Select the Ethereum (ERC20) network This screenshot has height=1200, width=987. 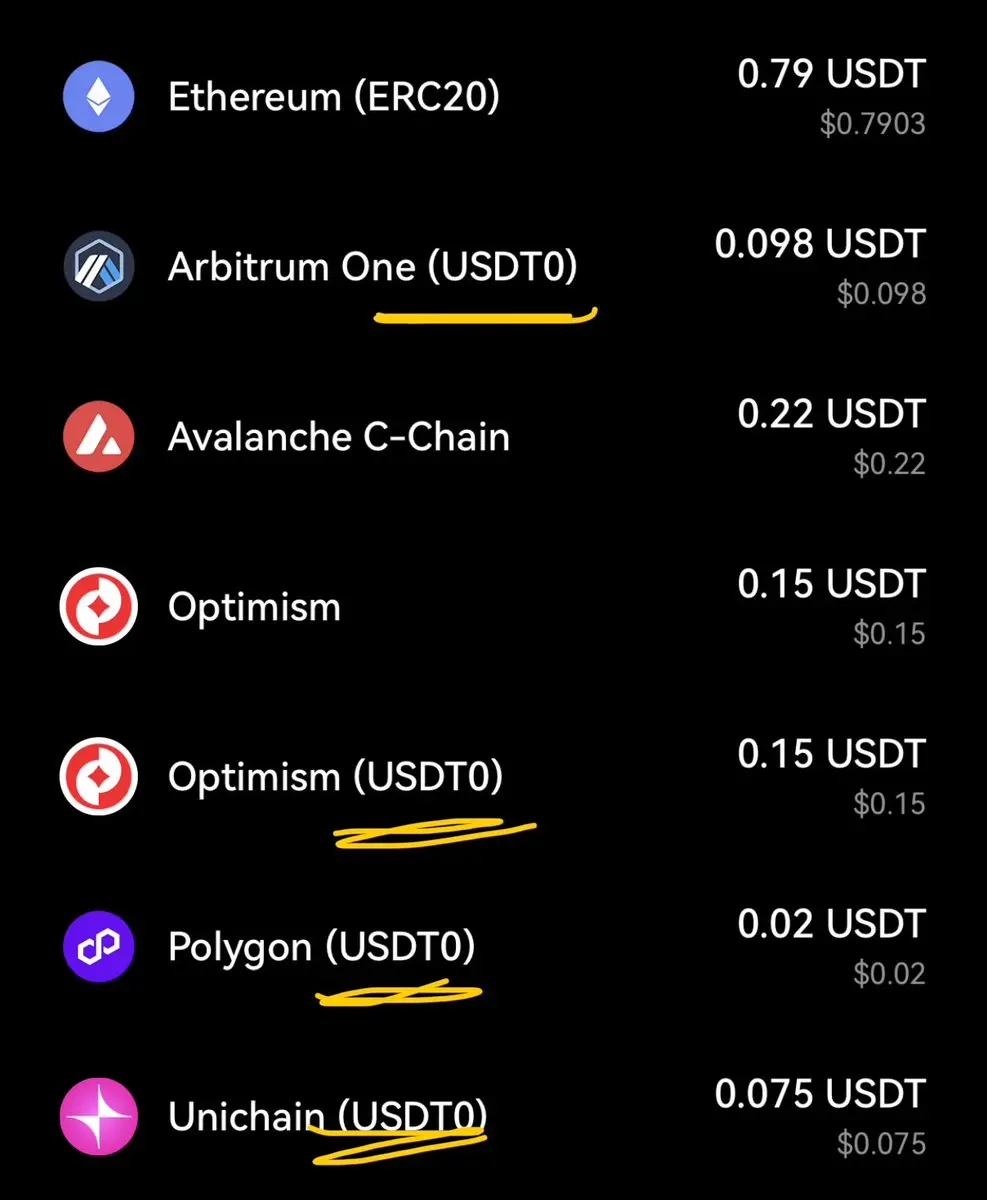pyautogui.click(x=333, y=98)
